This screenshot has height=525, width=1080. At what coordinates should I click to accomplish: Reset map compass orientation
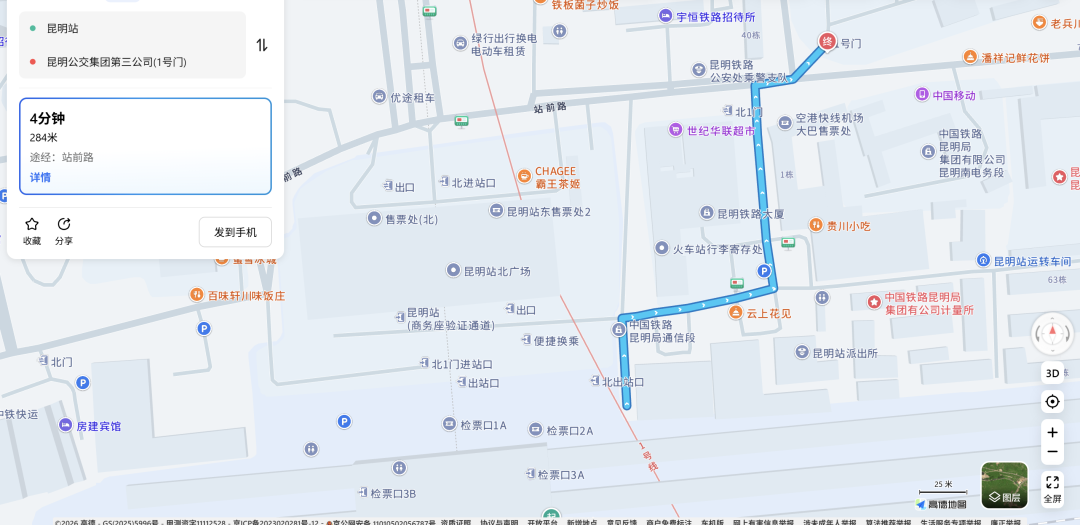pyautogui.click(x=1052, y=334)
